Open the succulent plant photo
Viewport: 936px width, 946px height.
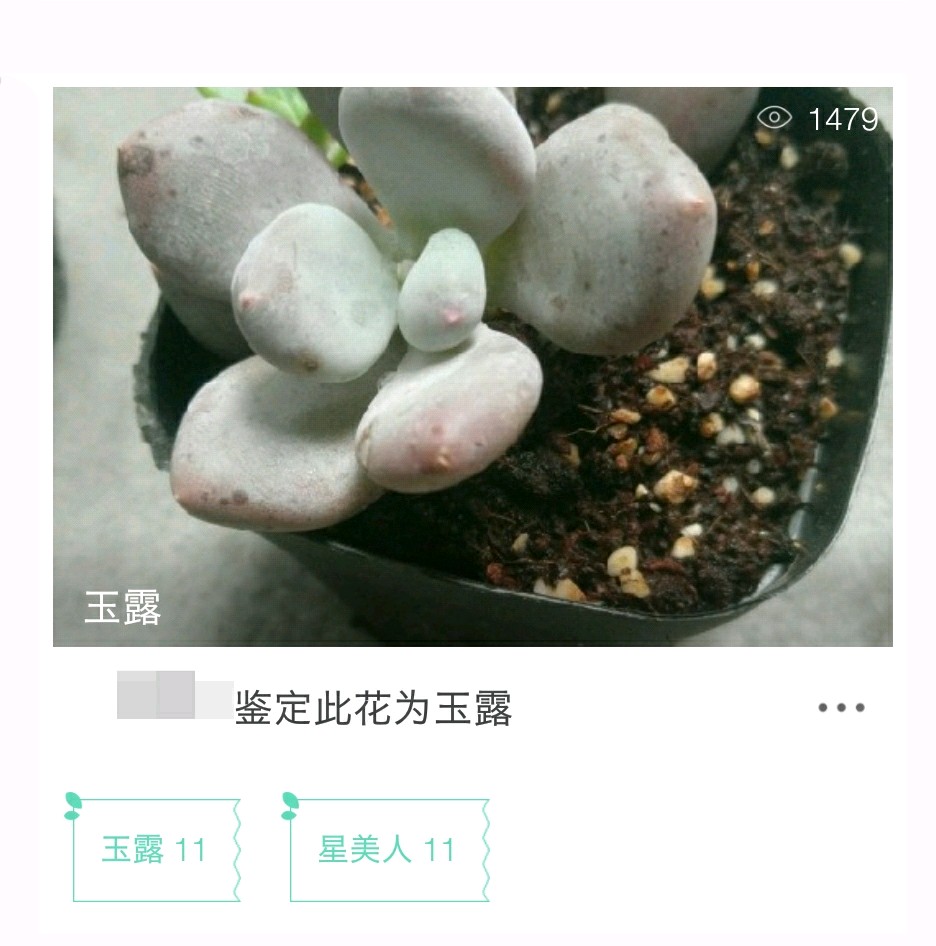click(x=472, y=366)
